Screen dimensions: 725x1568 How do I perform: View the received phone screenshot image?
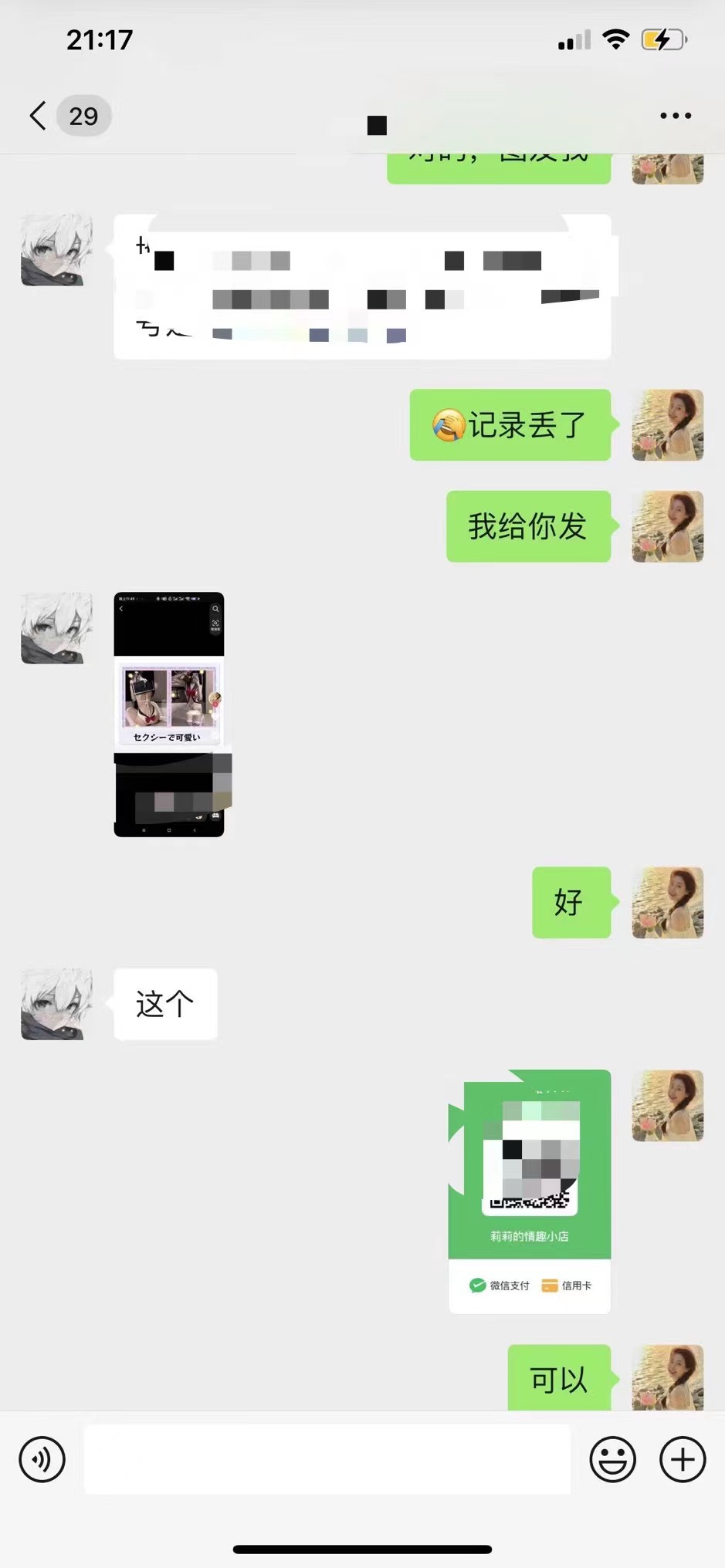click(x=170, y=714)
